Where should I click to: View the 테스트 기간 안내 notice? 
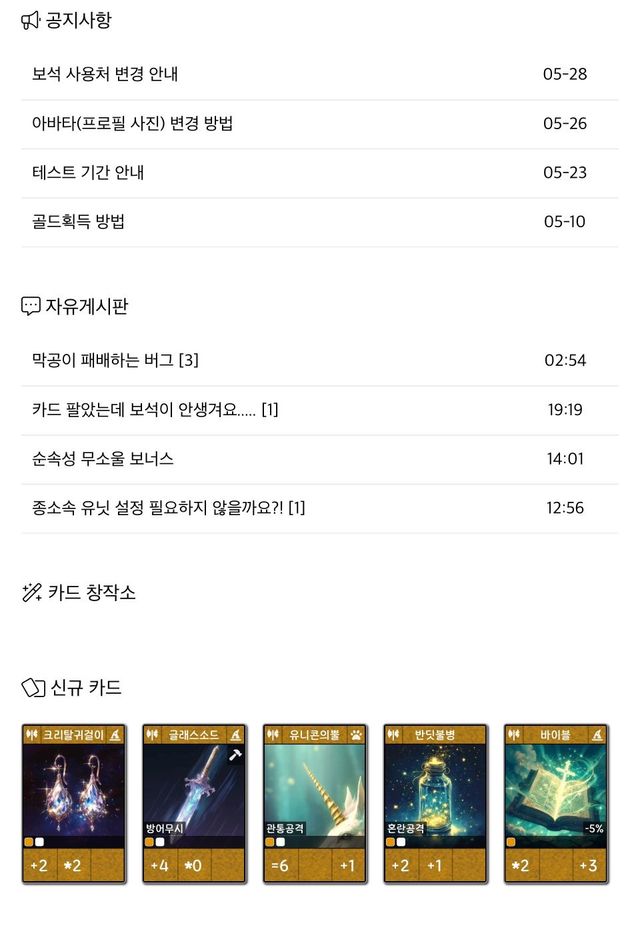[x=88, y=172]
